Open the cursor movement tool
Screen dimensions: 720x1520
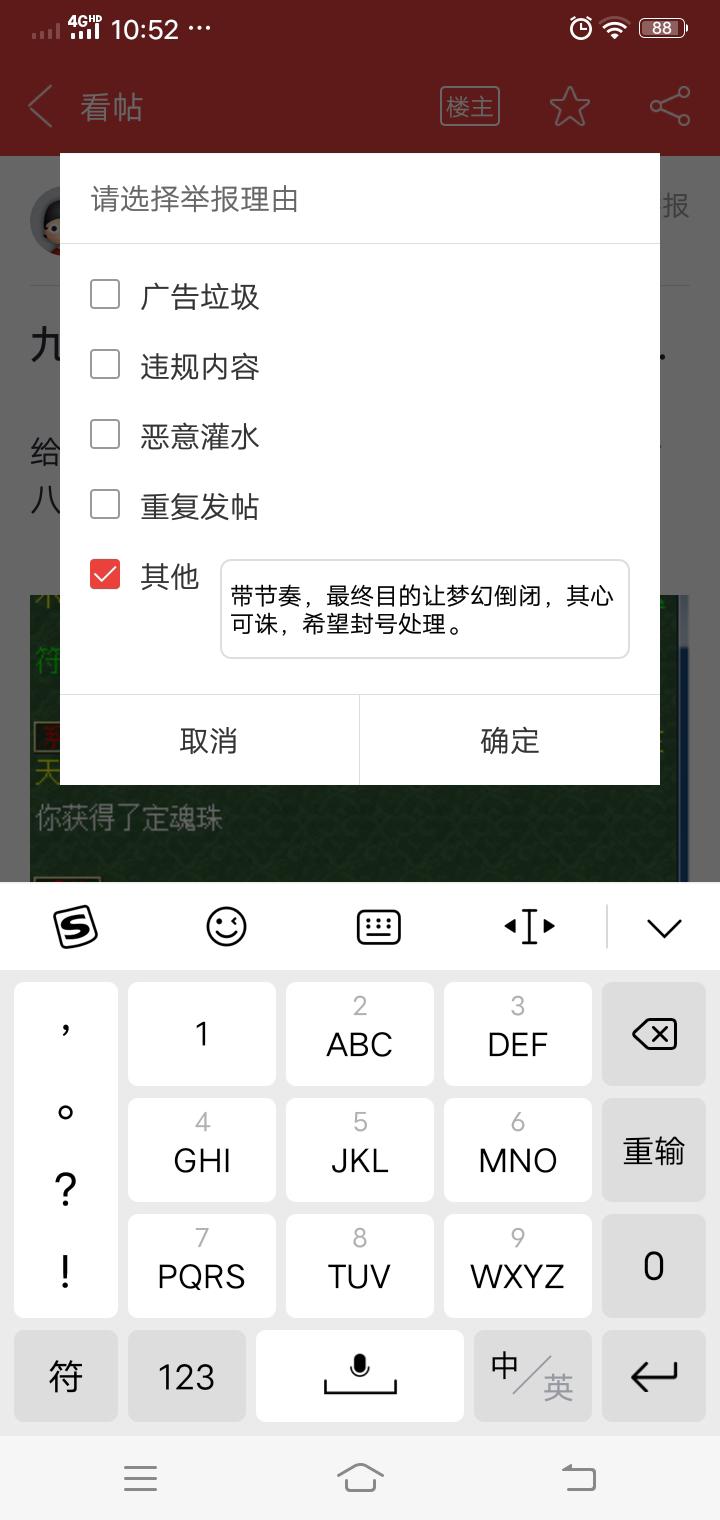[529, 927]
